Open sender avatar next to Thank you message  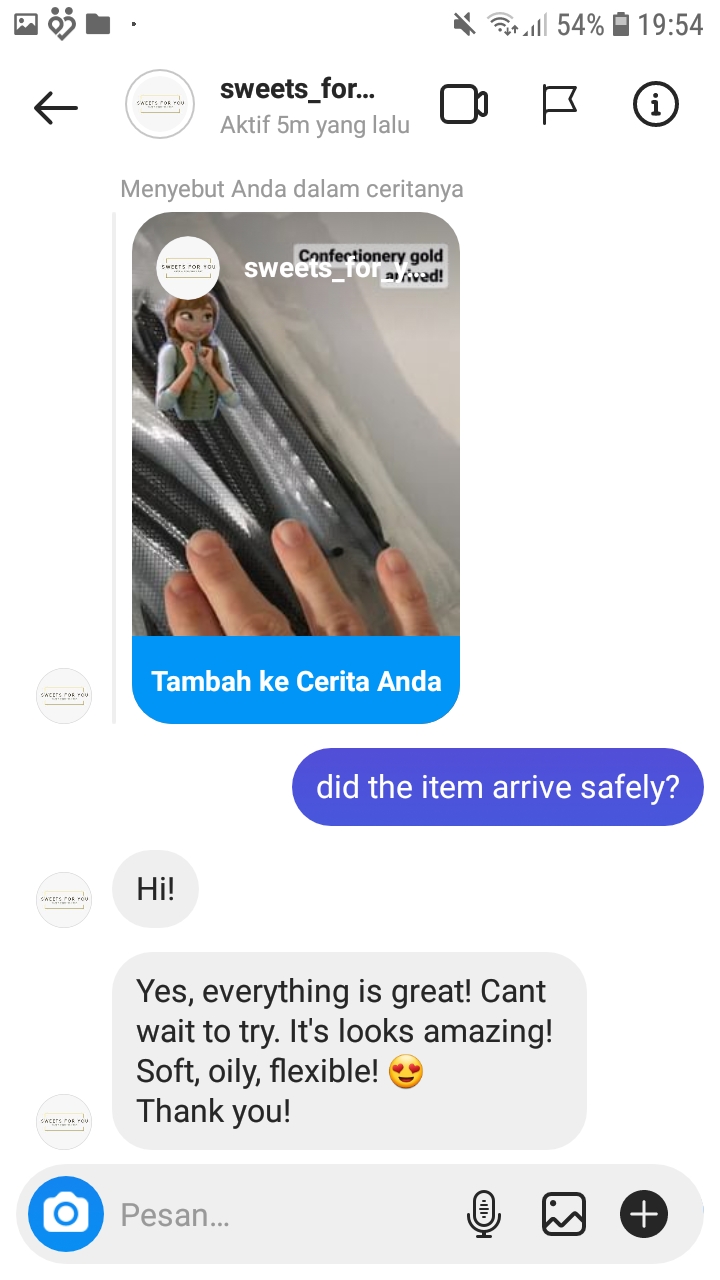pos(64,1121)
